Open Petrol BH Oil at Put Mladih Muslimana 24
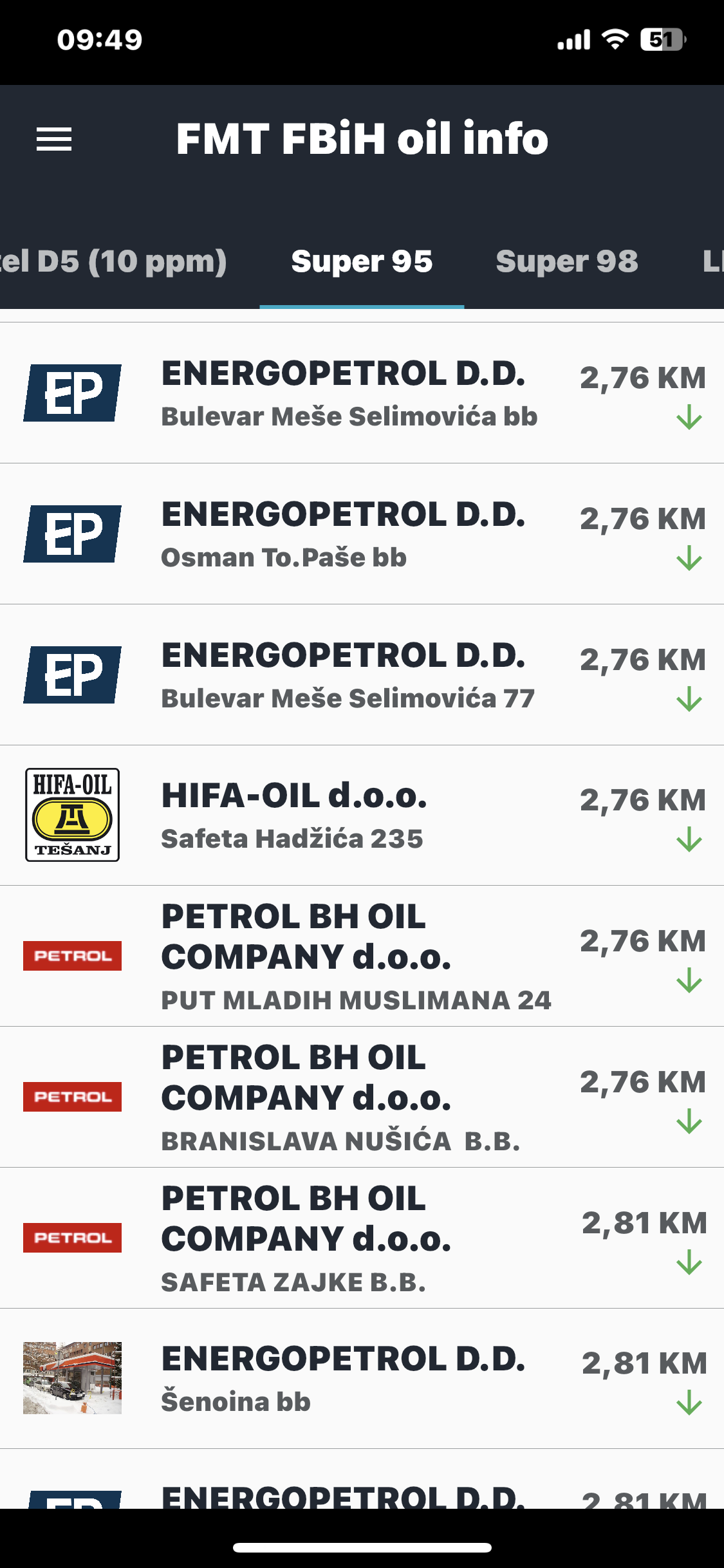Image resolution: width=724 pixels, height=1568 pixels. 362,956
